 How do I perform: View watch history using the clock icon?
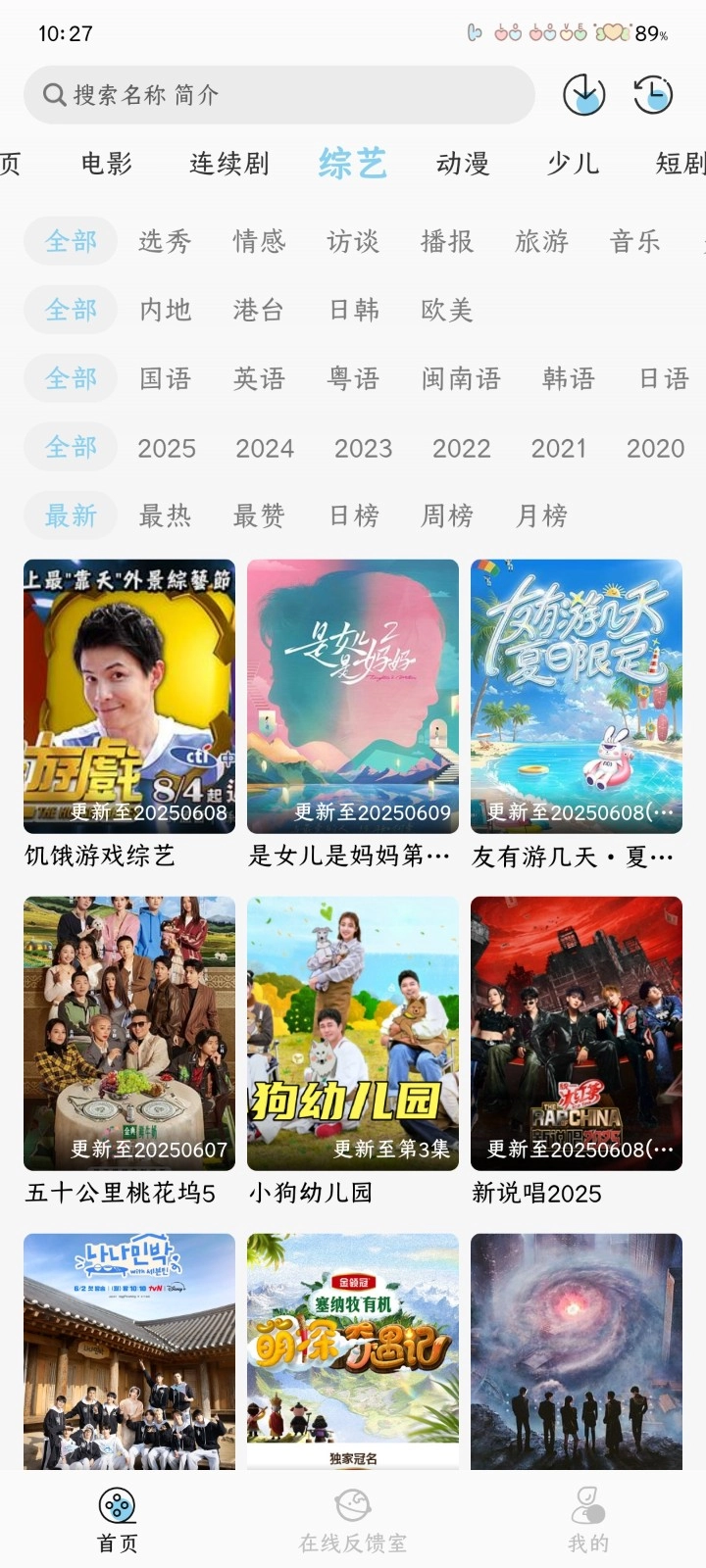click(652, 95)
